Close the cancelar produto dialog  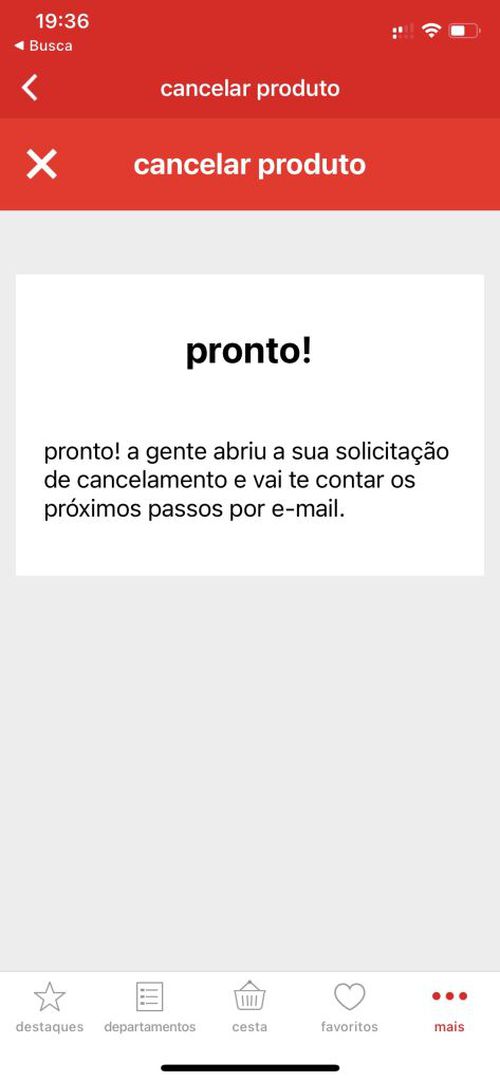coord(41,165)
